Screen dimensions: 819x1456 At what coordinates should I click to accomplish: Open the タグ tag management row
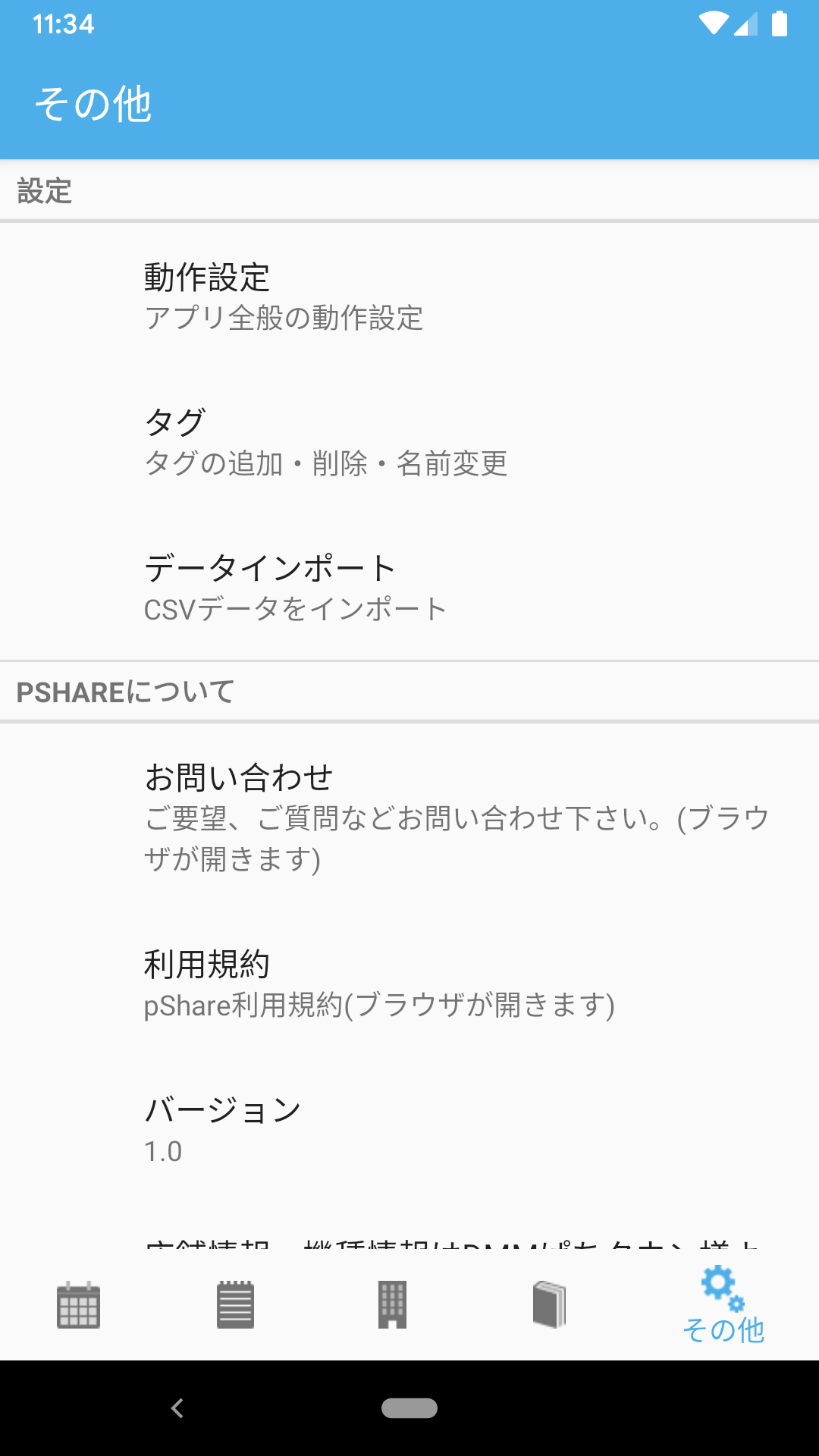[x=409, y=442]
